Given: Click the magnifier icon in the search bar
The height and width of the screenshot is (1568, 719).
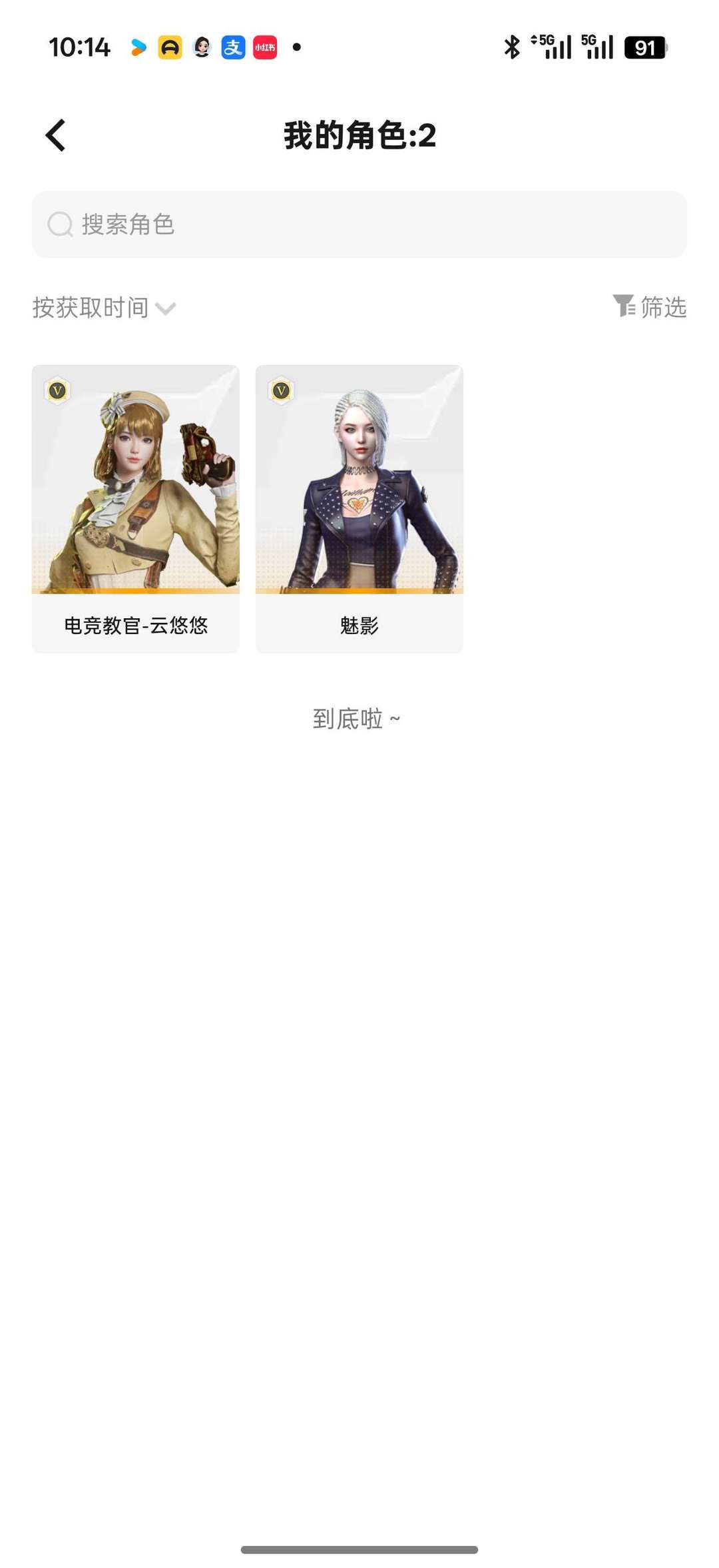Looking at the screenshot, I should click(61, 225).
